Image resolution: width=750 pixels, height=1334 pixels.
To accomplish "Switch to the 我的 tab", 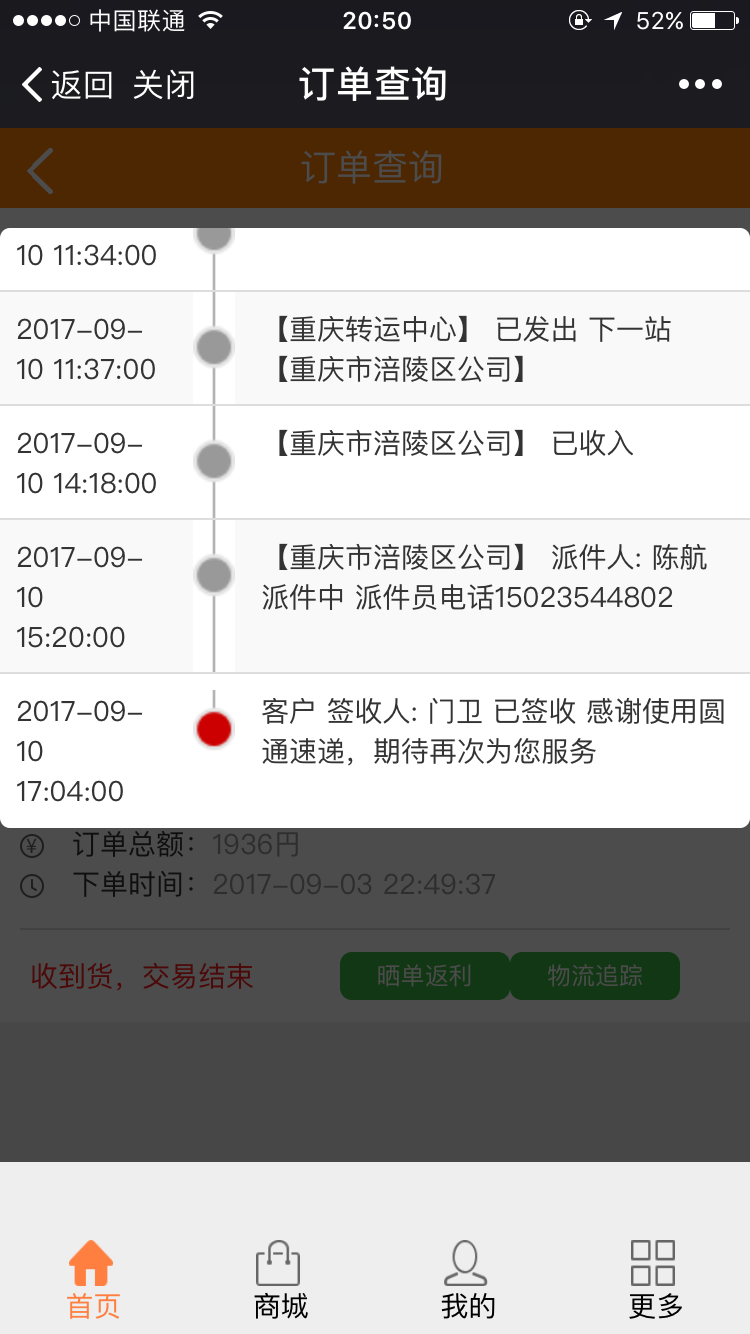I will tap(467, 1280).
